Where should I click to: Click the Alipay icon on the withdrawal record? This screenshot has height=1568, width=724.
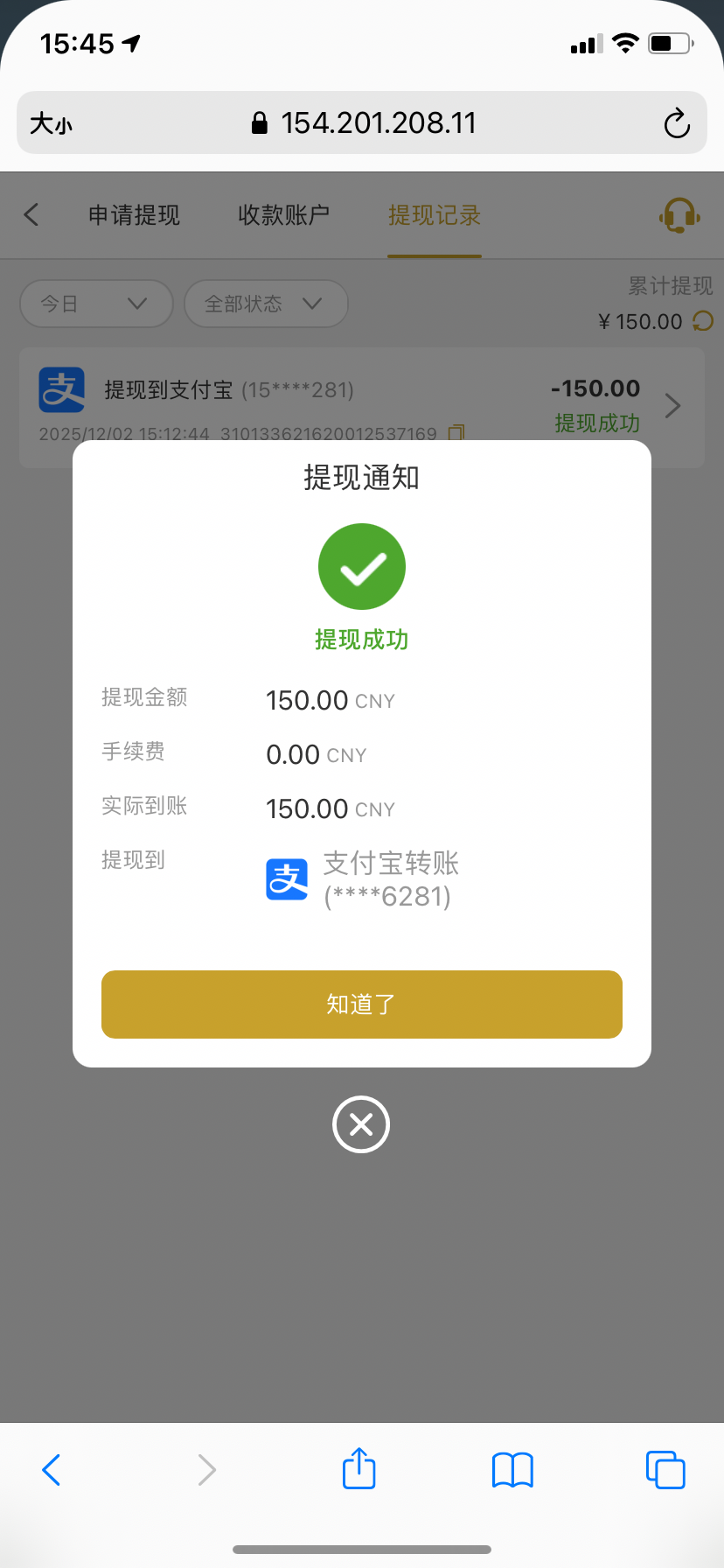point(61,390)
